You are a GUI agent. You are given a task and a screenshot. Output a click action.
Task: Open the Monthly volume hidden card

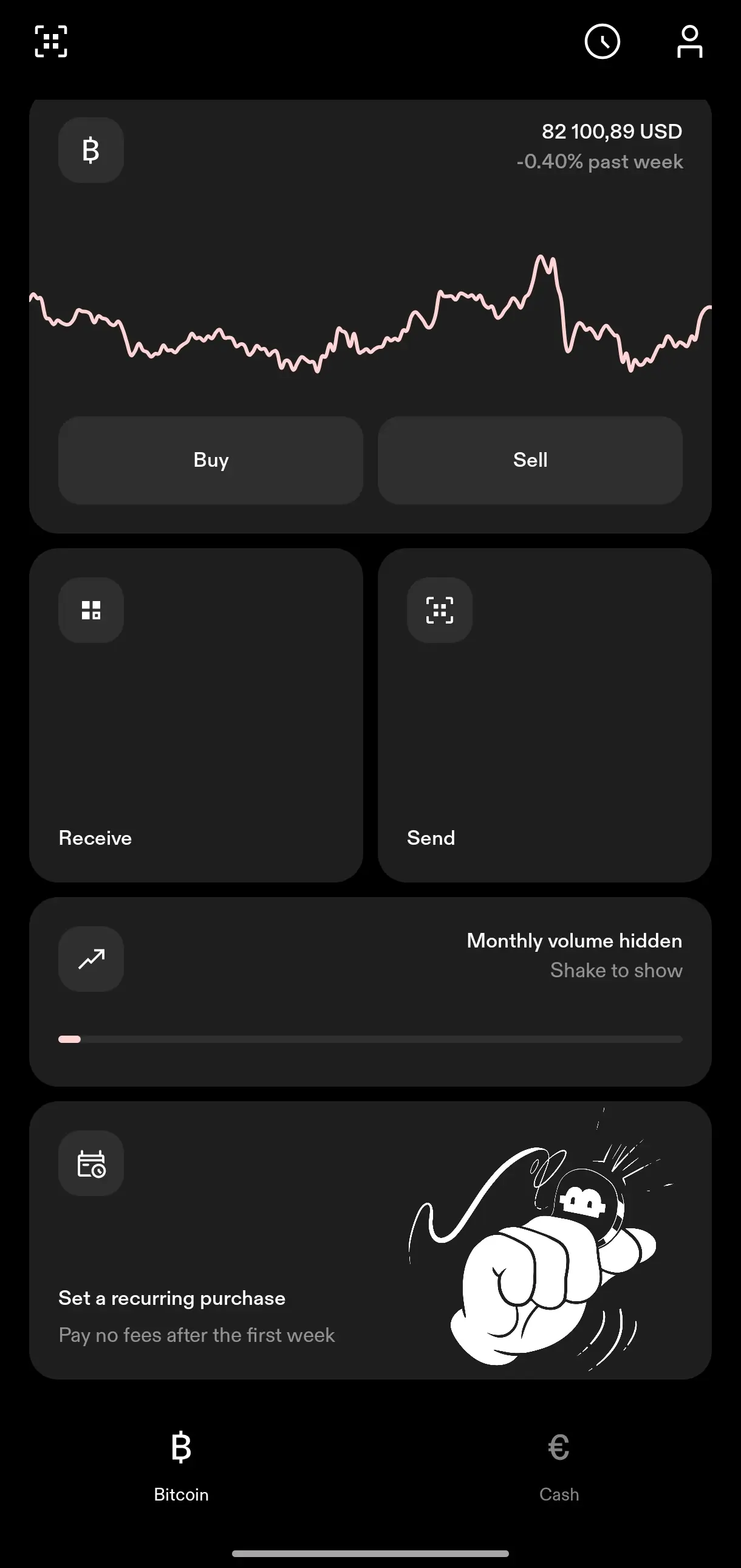[370, 992]
